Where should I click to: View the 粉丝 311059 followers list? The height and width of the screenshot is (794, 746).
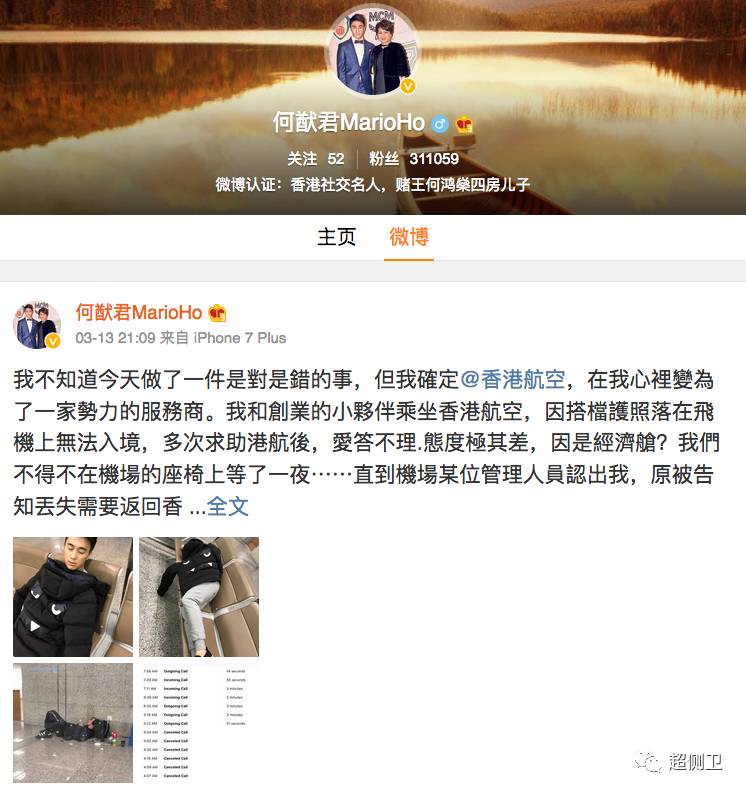point(413,158)
